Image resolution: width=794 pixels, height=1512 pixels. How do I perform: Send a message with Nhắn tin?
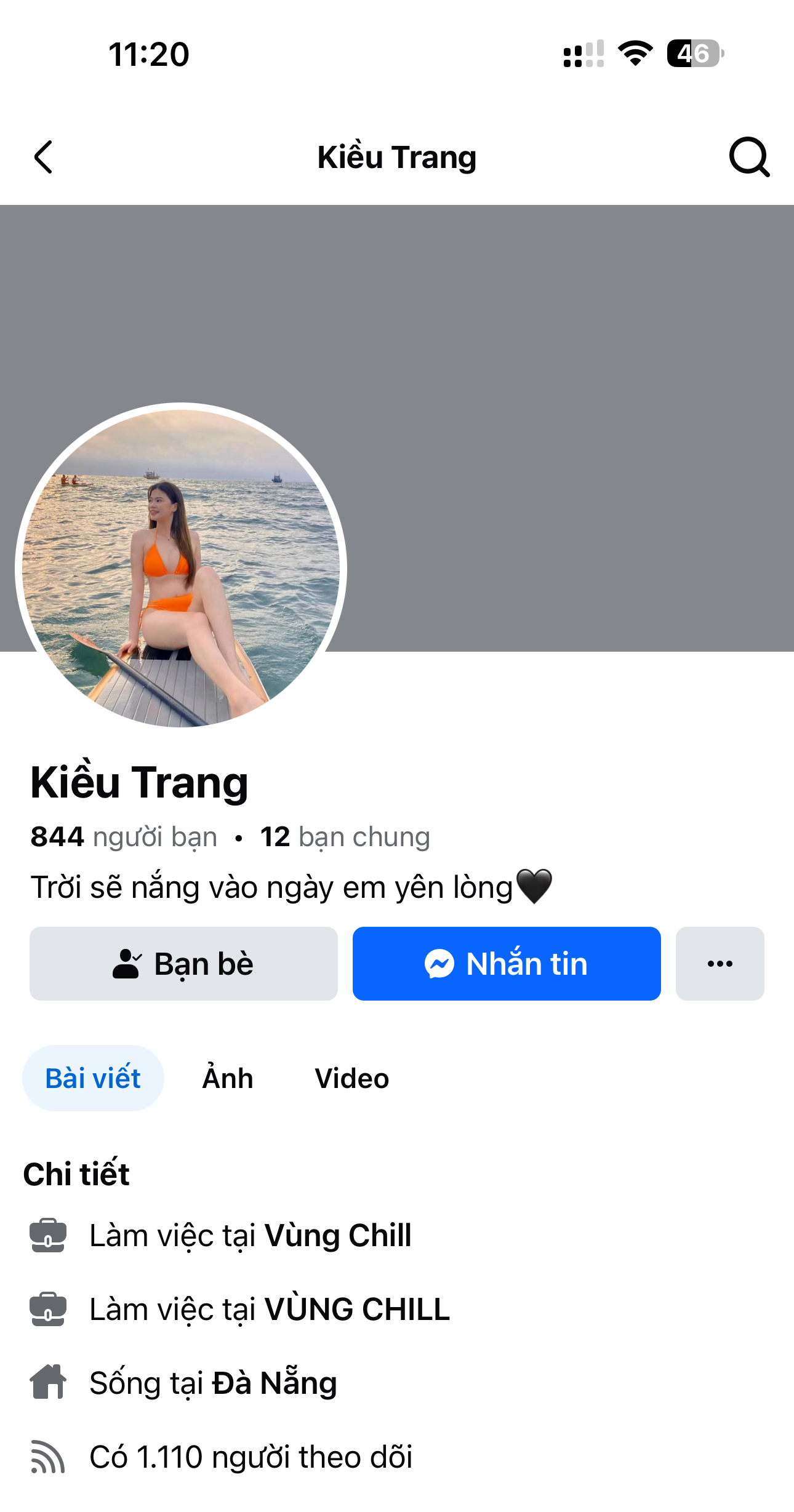click(506, 964)
